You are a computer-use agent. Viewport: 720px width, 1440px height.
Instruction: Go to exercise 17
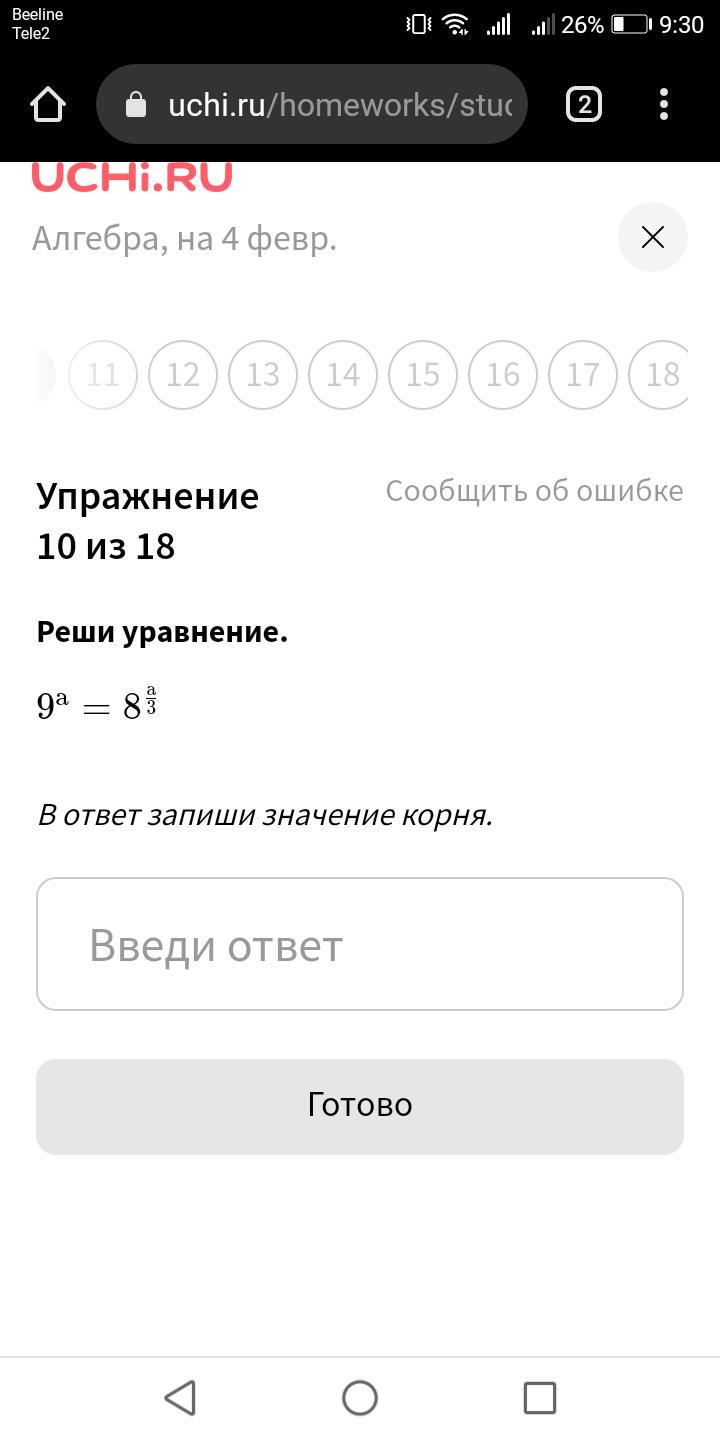583,375
